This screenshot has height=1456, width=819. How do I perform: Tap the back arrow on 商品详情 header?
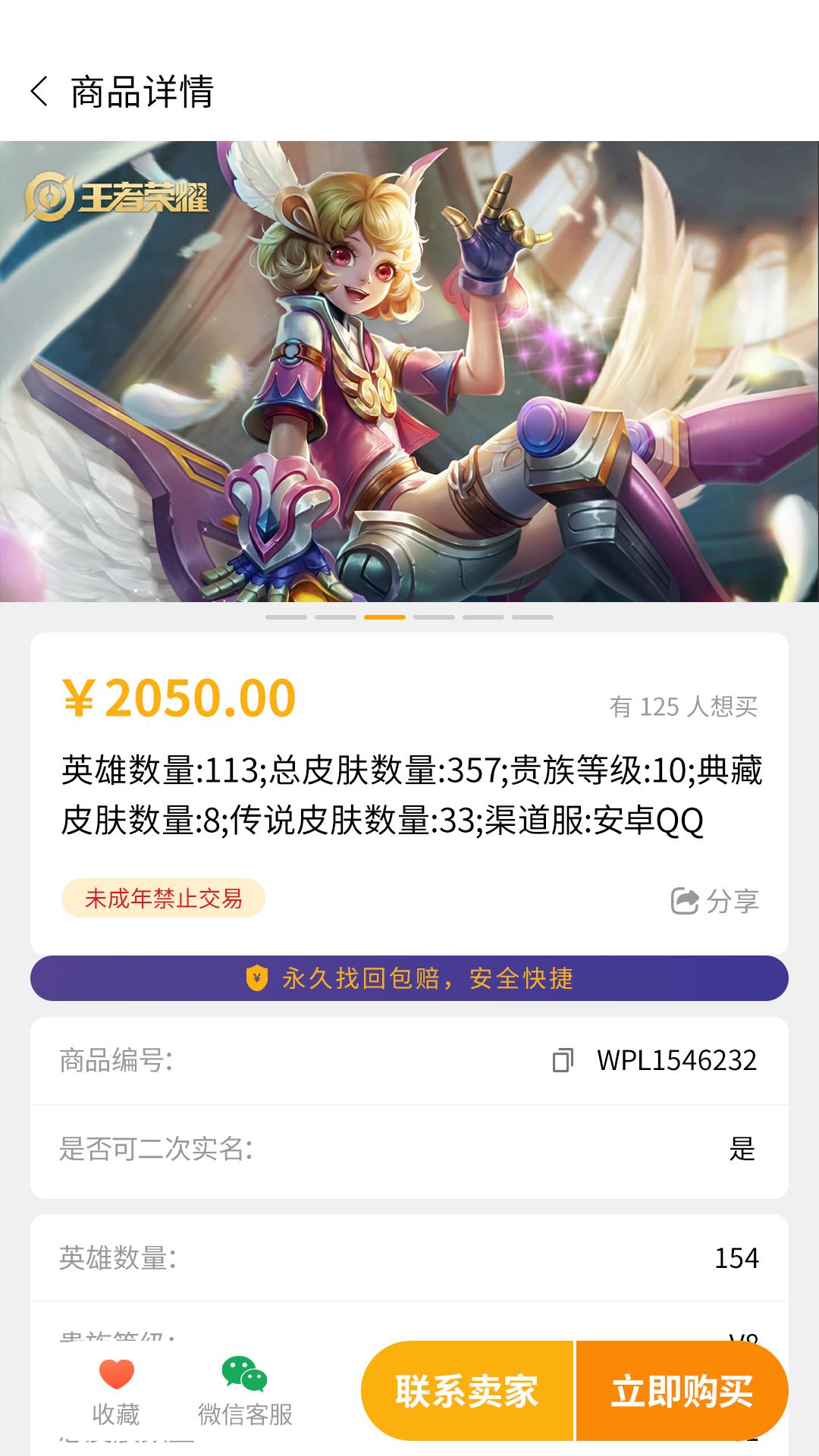point(37,93)
